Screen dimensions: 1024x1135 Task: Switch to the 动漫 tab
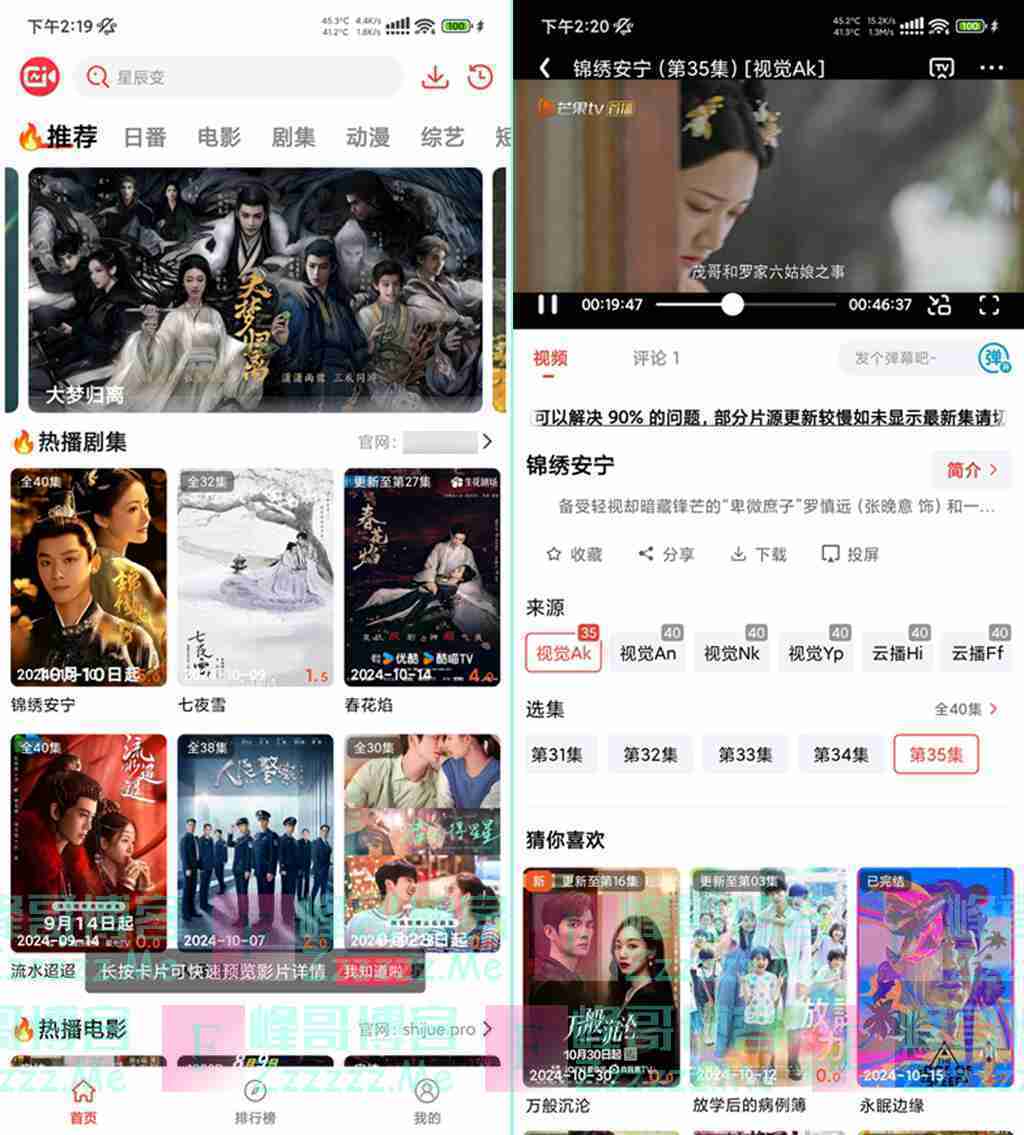(367, 137)
